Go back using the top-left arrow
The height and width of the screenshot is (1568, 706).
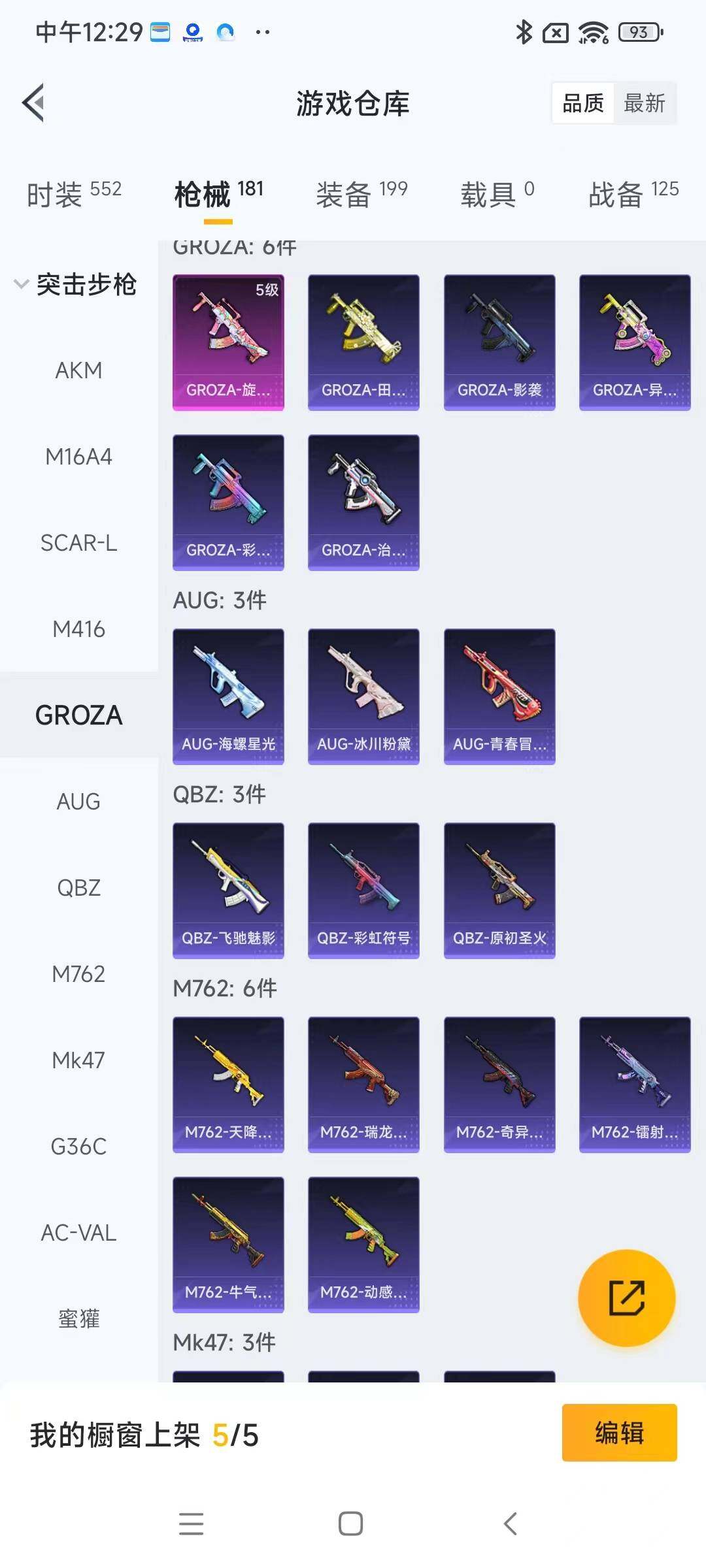click(34, 103)
